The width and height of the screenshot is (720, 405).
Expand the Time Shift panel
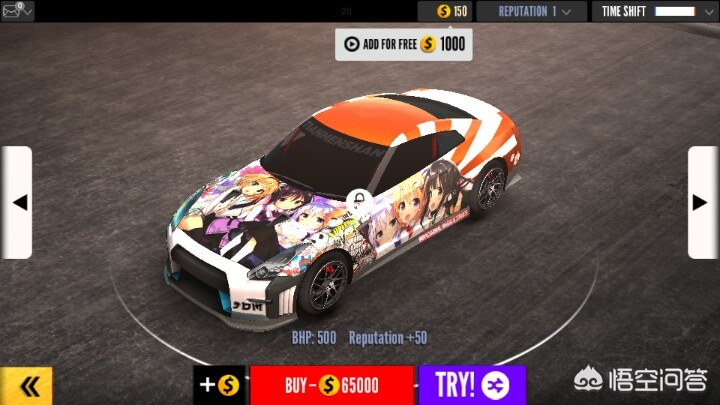656,11
